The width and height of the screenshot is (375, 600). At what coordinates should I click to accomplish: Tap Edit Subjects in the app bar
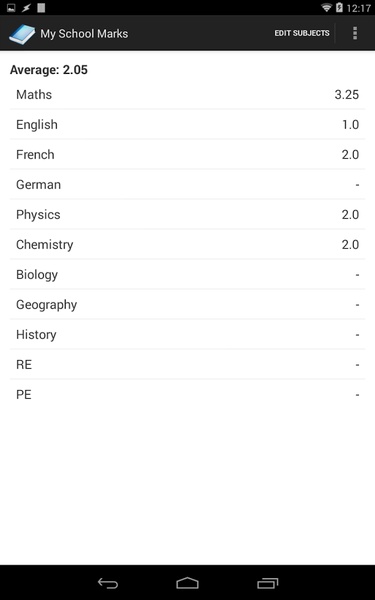[302, 33]
